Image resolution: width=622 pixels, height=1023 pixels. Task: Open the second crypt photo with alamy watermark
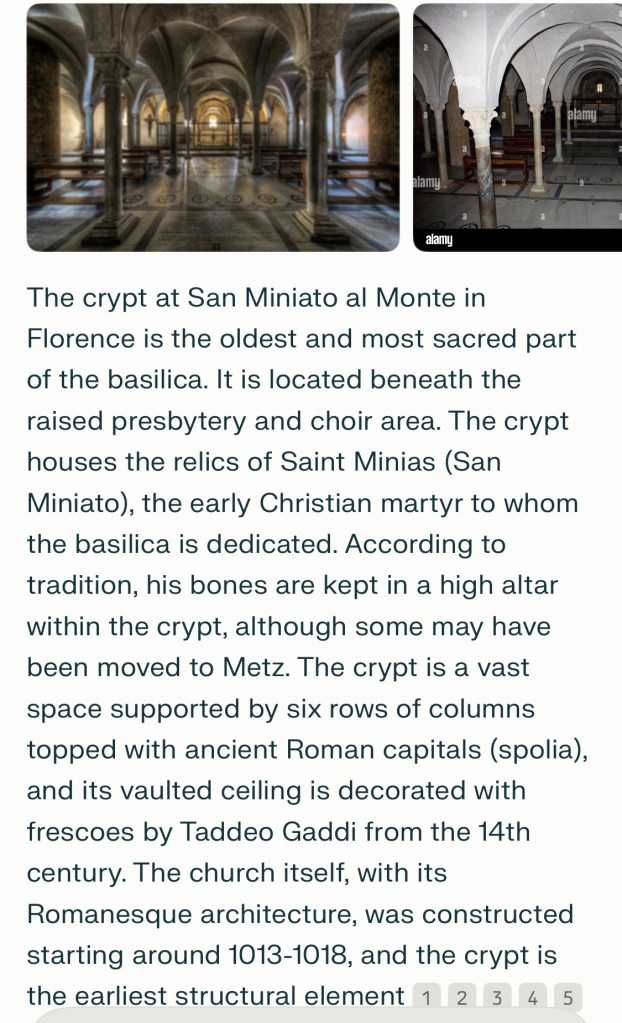(x=517, y=126)
